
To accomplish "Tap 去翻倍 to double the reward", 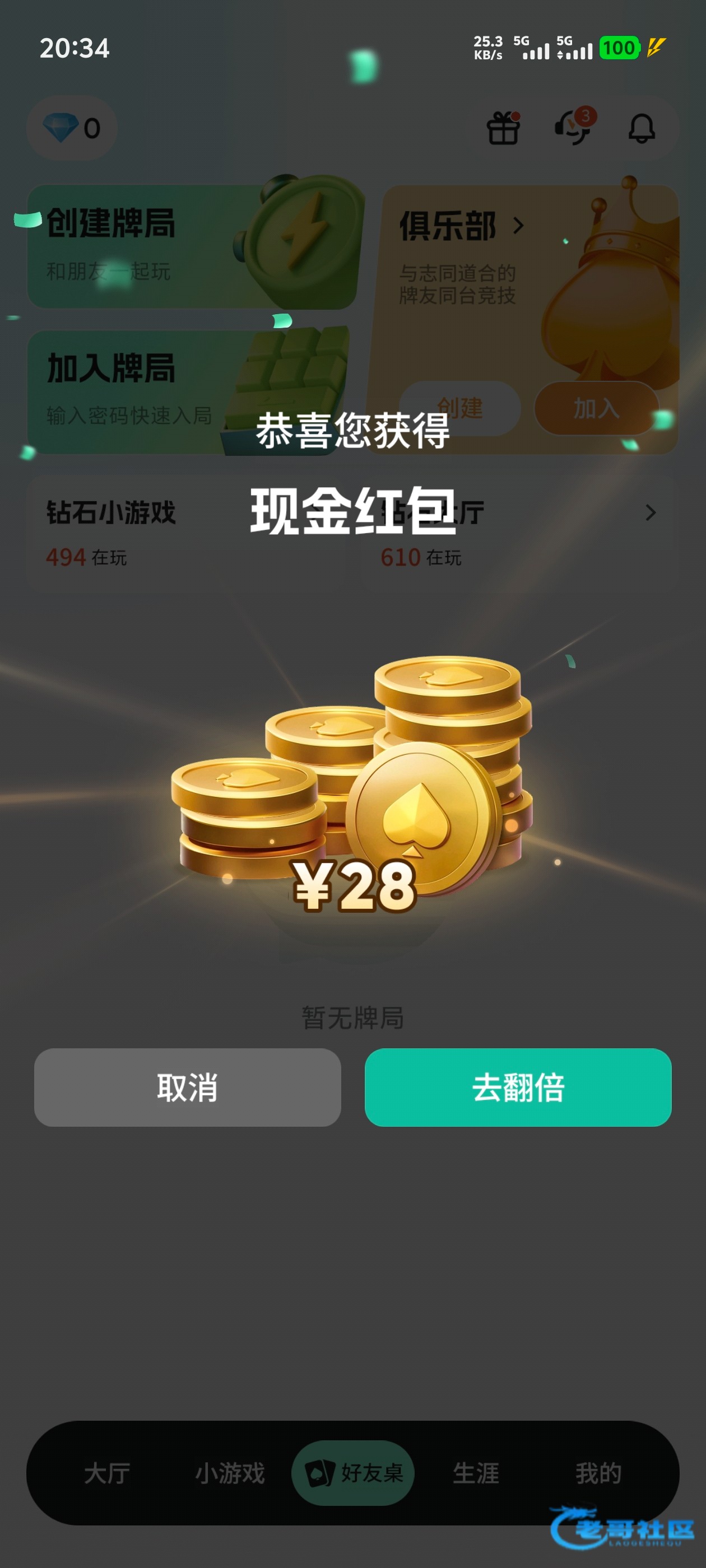I will point(518,1087).
